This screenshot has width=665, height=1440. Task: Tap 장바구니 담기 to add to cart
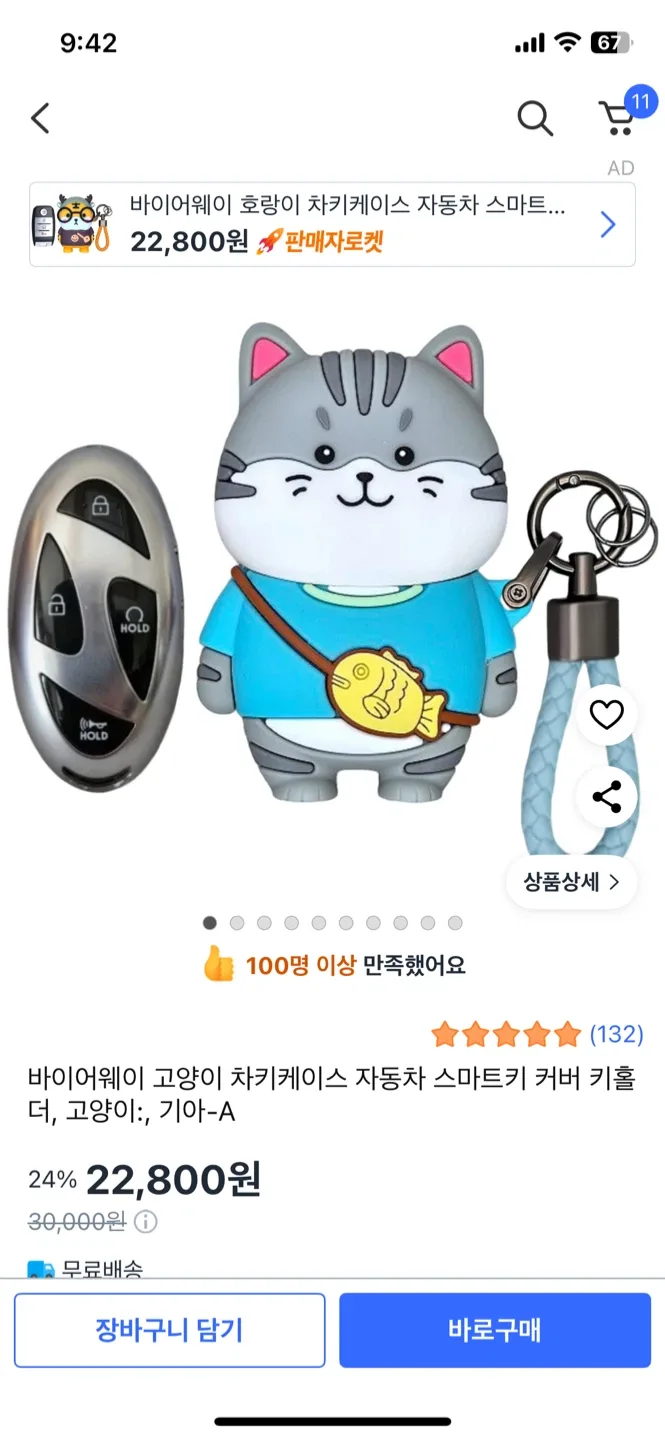point(169,1330)
